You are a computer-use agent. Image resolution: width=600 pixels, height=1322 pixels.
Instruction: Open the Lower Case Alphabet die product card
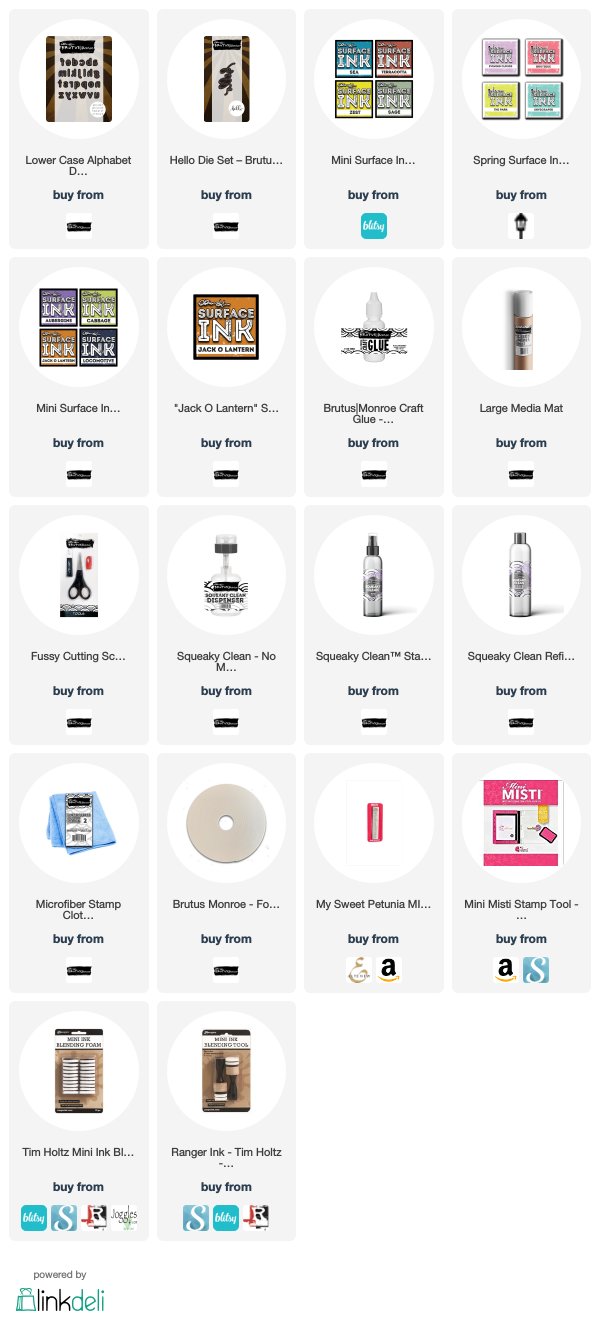(x=78, y=129)
